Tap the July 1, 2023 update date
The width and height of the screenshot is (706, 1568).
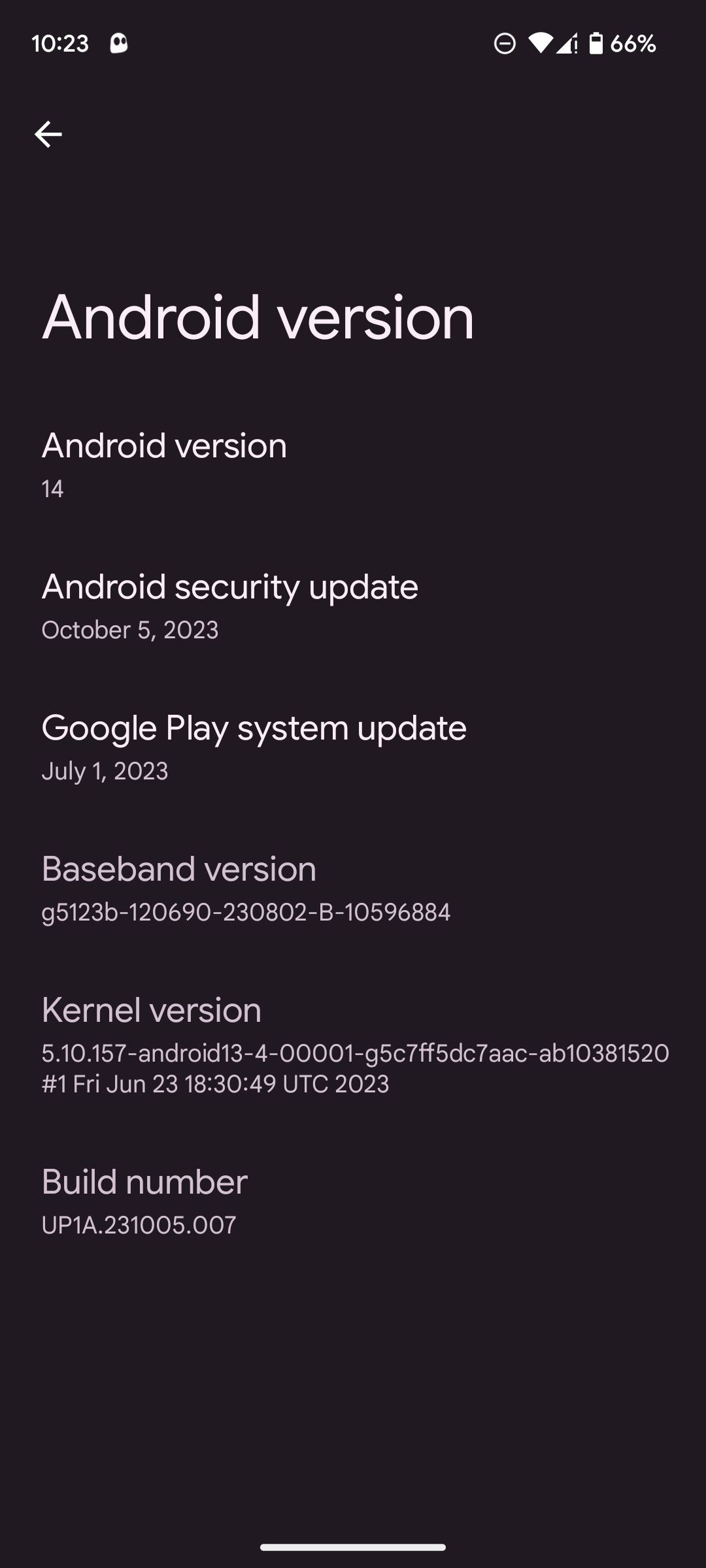pos(105,771)
